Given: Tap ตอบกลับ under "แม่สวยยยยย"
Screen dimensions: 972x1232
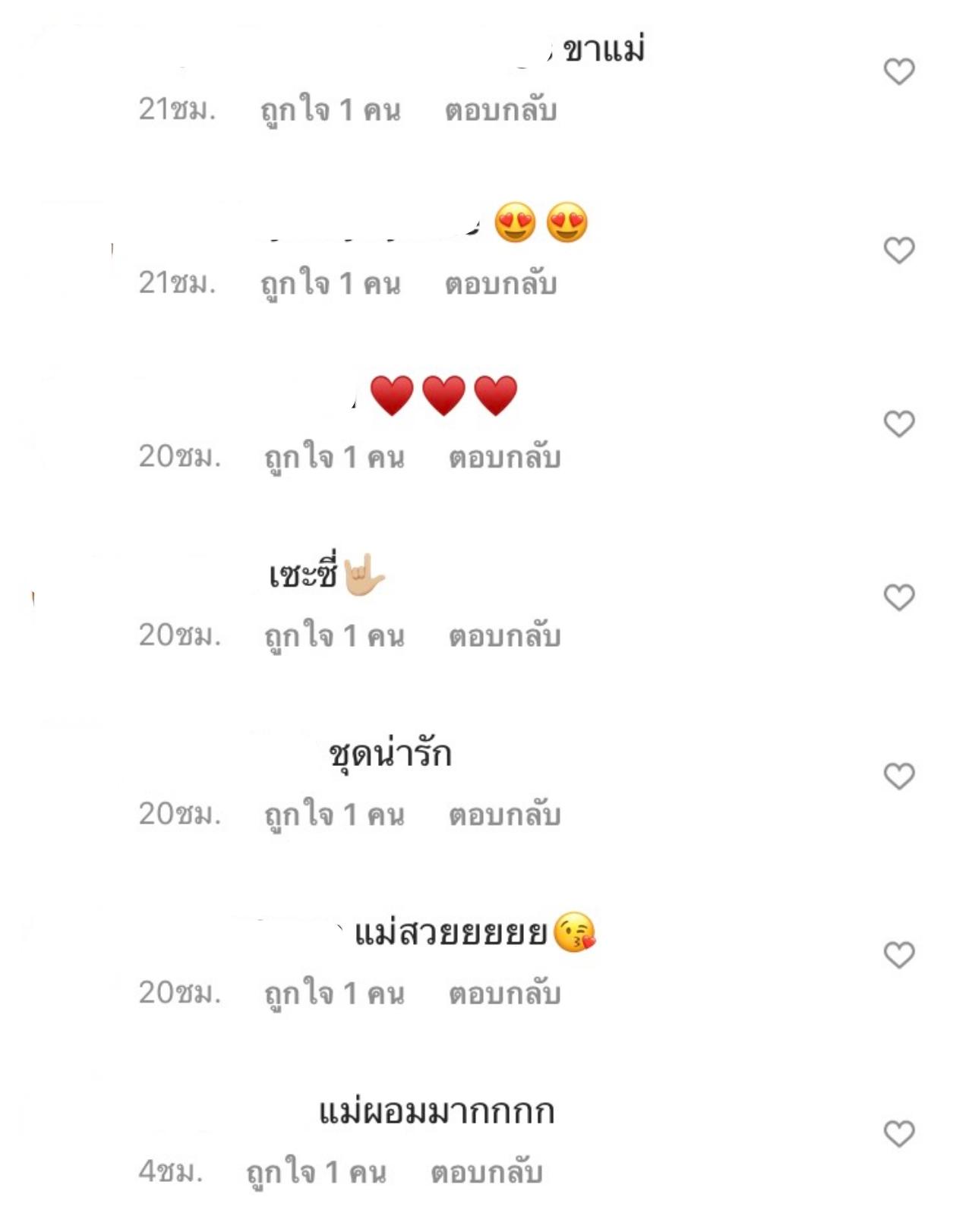Looking at the screenshot, I should click(504, 994).
